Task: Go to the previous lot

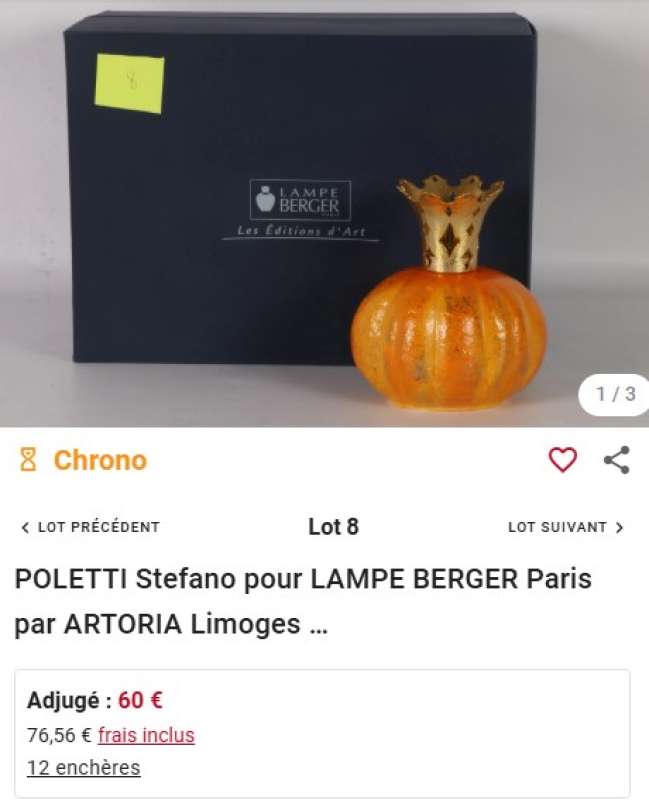Action: click(91, 527)
